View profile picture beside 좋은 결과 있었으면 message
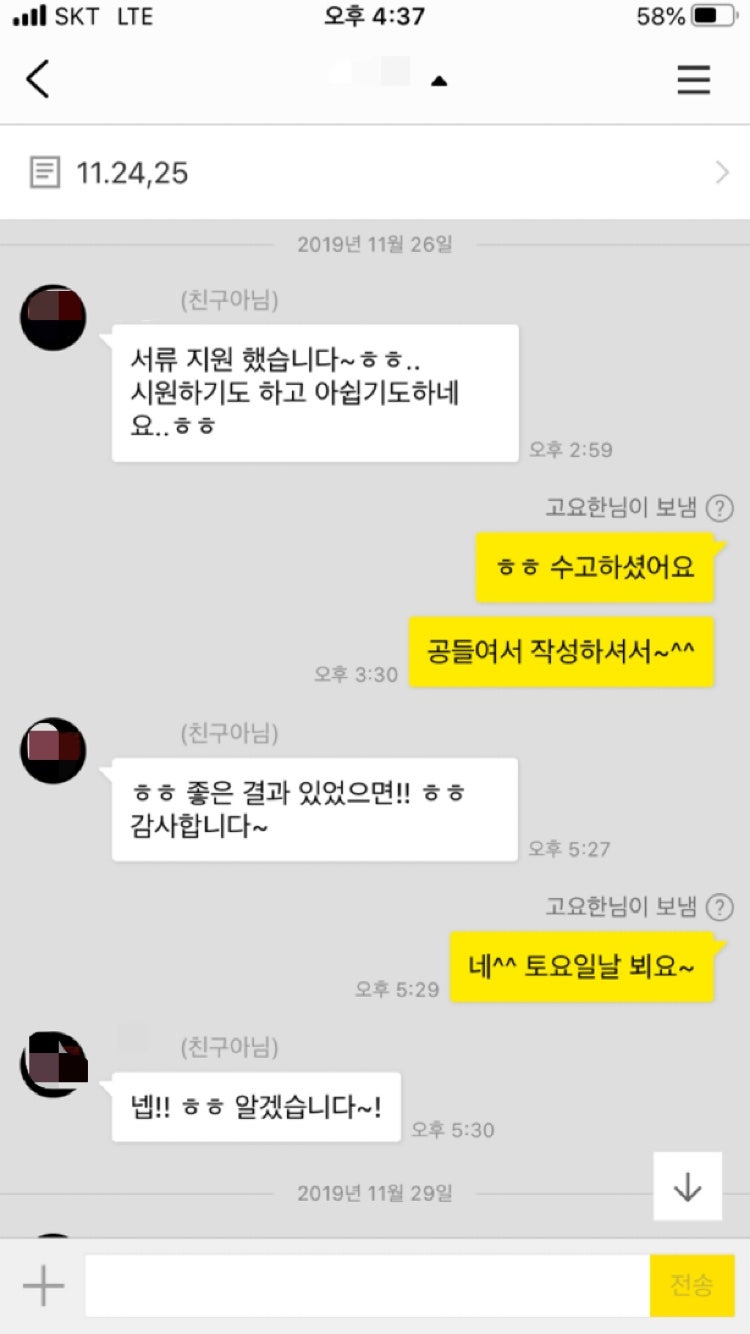 [53, 750]
